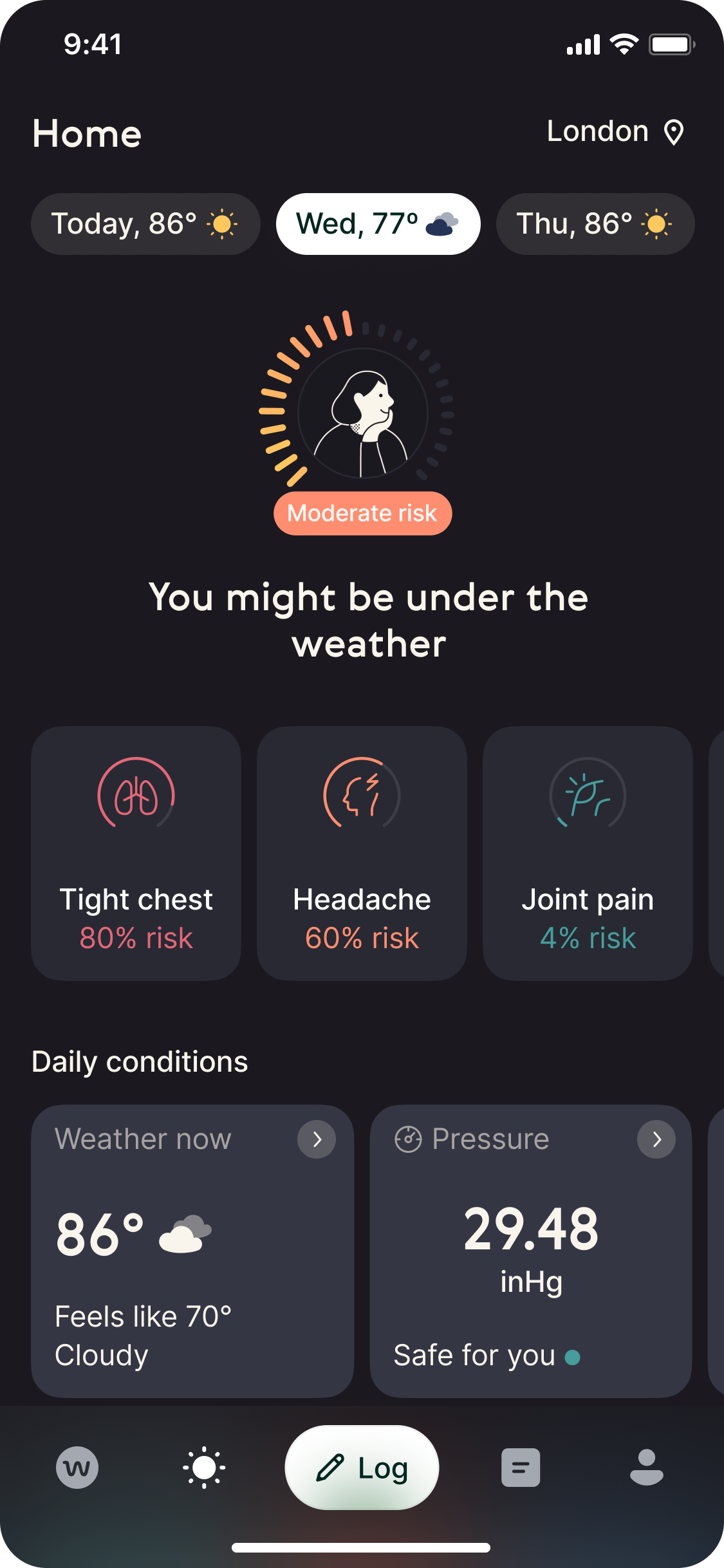The image size is (724, 1568).
Task: Change the London location
Action: click(x=615, y=132)
